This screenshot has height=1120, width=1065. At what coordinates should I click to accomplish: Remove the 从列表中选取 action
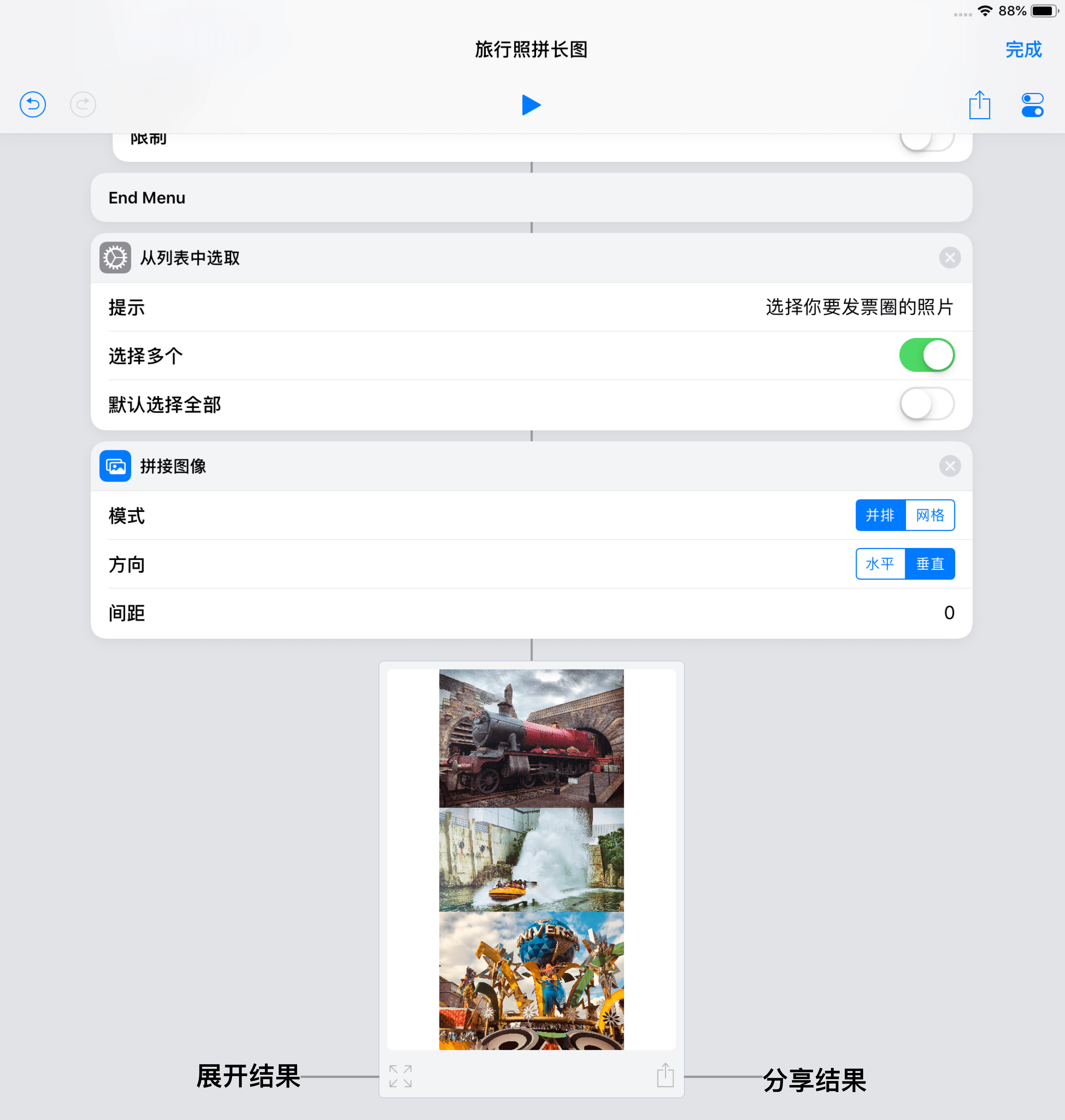coord(949,258)
